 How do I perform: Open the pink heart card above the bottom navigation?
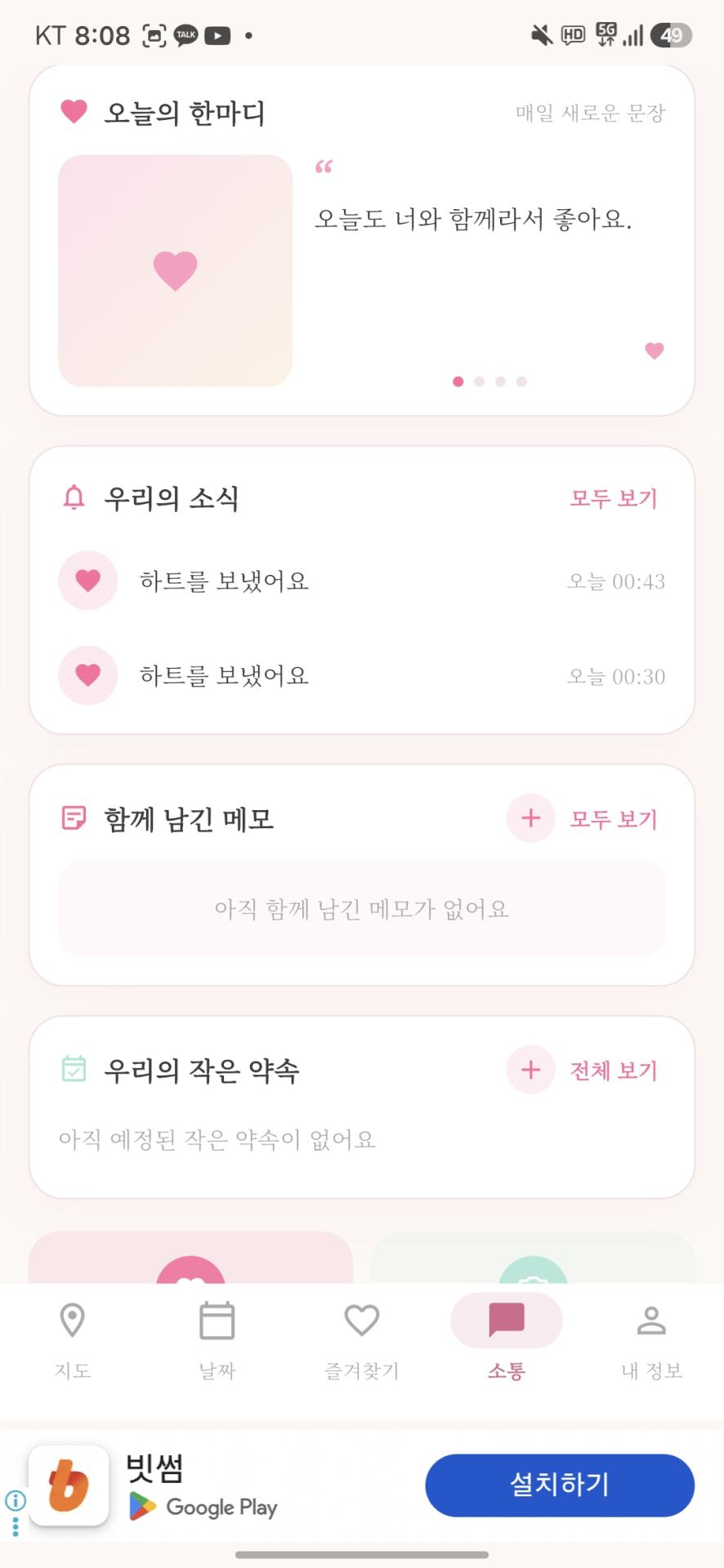[190, 1258]
